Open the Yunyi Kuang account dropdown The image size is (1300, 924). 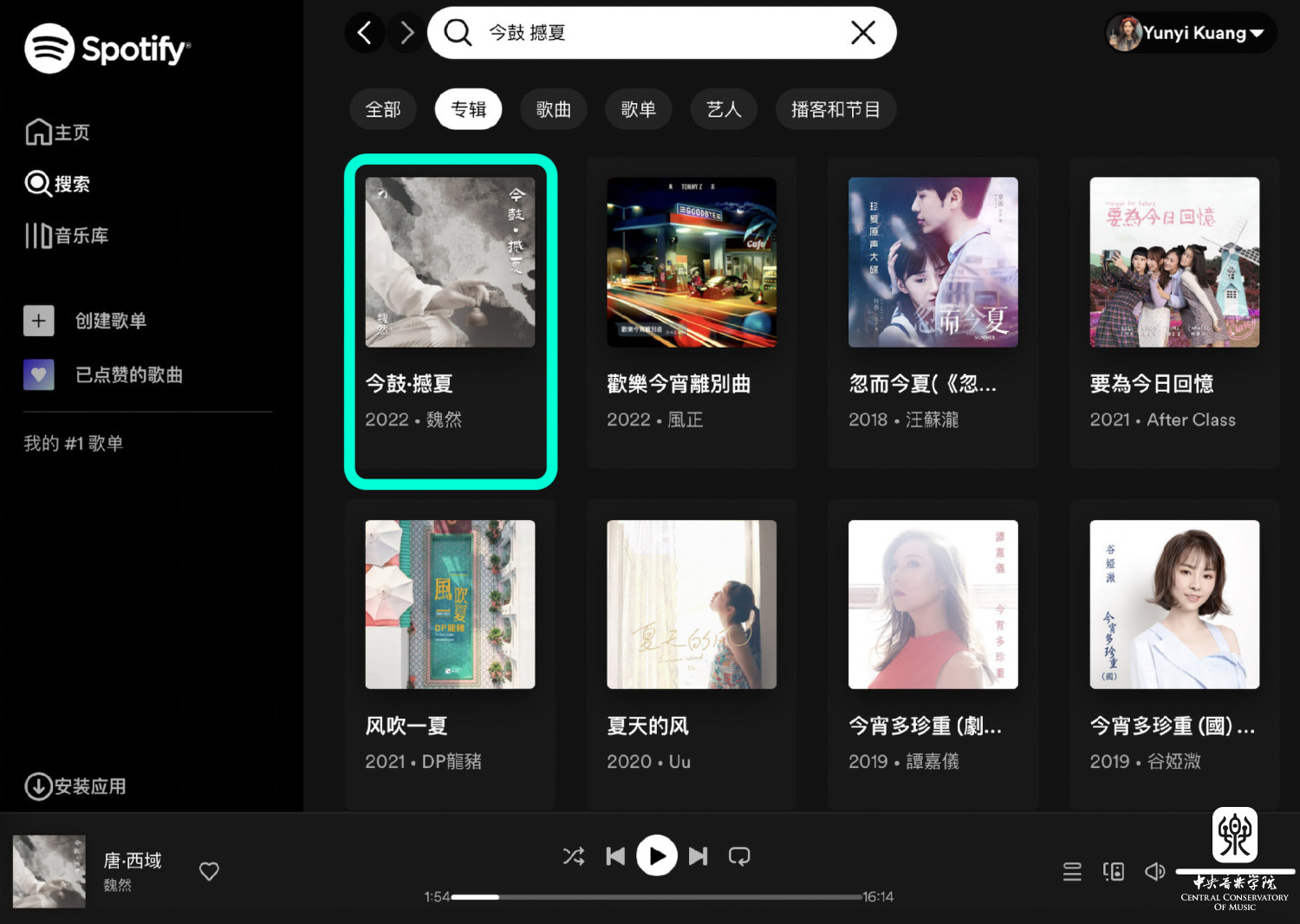(1192, 33)
